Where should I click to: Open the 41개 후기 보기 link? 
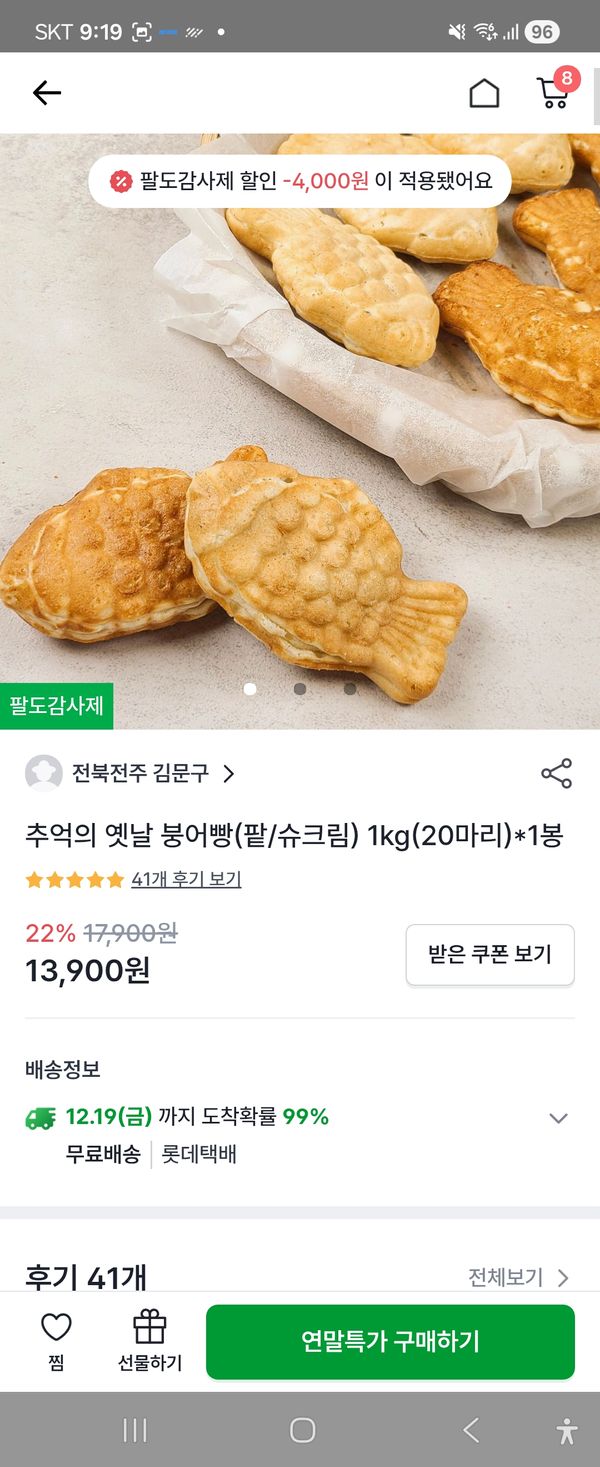click(186, 879)
